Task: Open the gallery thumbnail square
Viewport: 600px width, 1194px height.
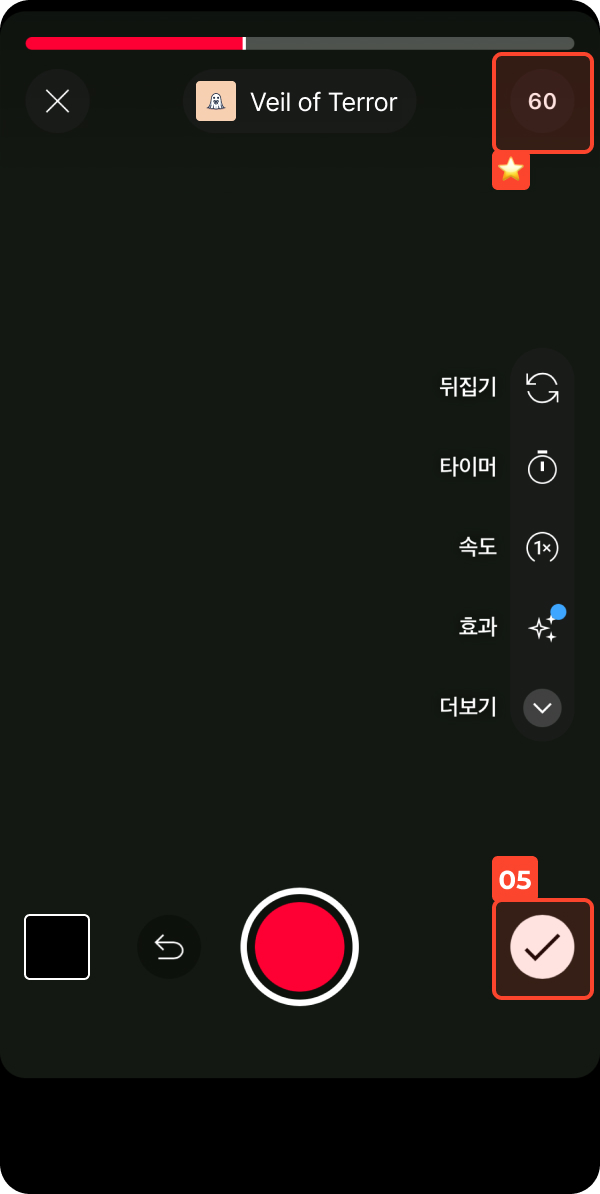Action: 57,947
